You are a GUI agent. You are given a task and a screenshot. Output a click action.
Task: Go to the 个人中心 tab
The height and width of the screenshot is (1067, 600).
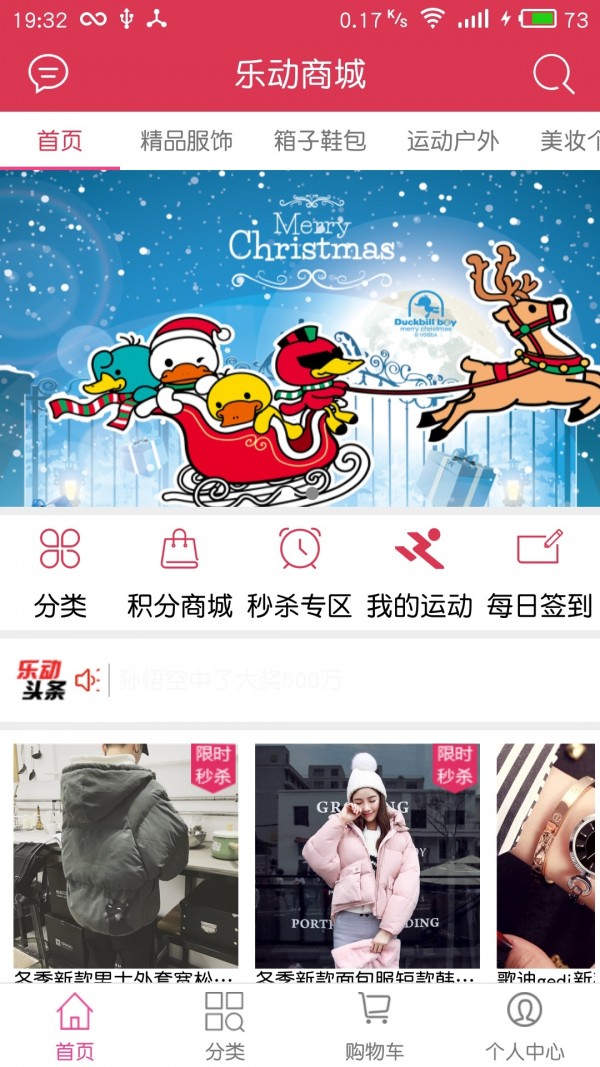click(524, 1026)
